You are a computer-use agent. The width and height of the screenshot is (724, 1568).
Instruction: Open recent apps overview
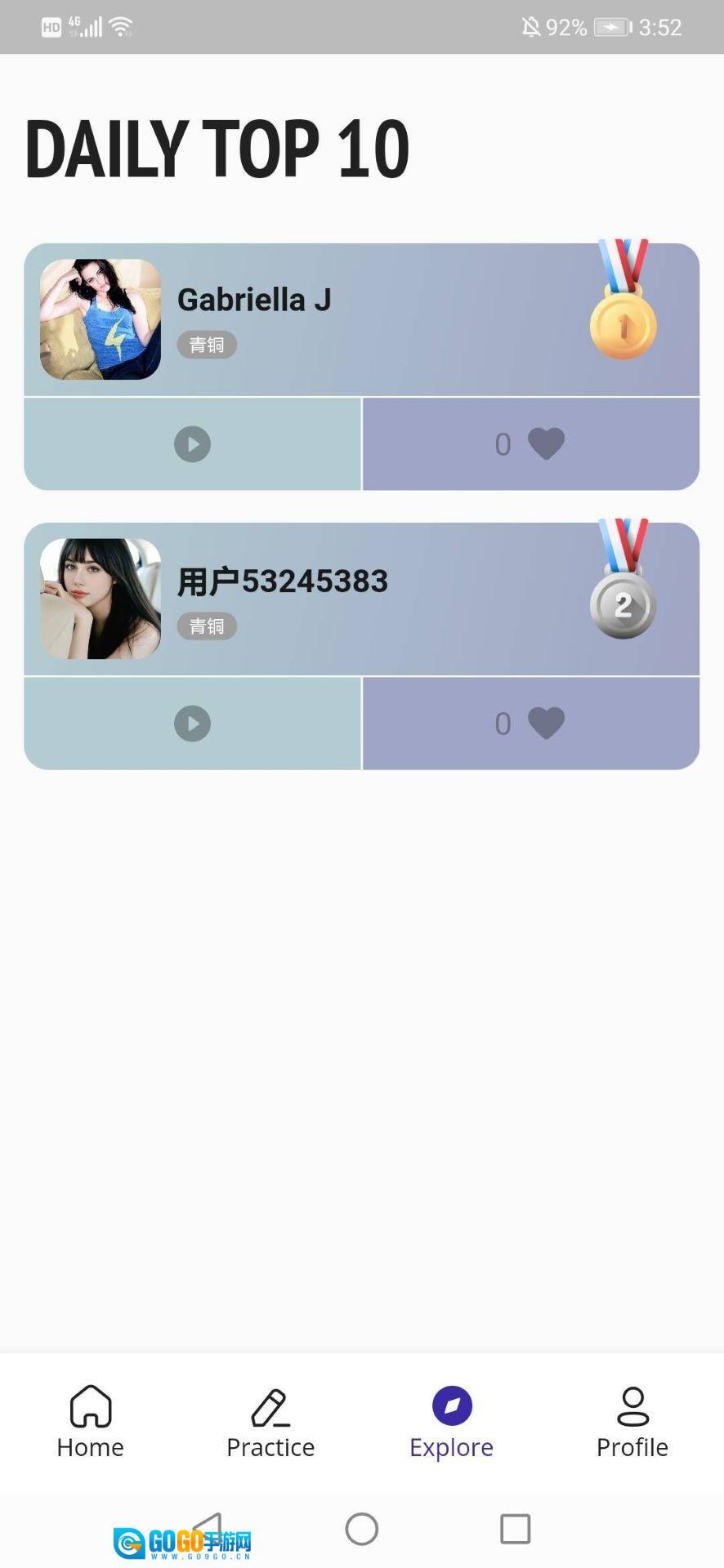click(516, 1529)
